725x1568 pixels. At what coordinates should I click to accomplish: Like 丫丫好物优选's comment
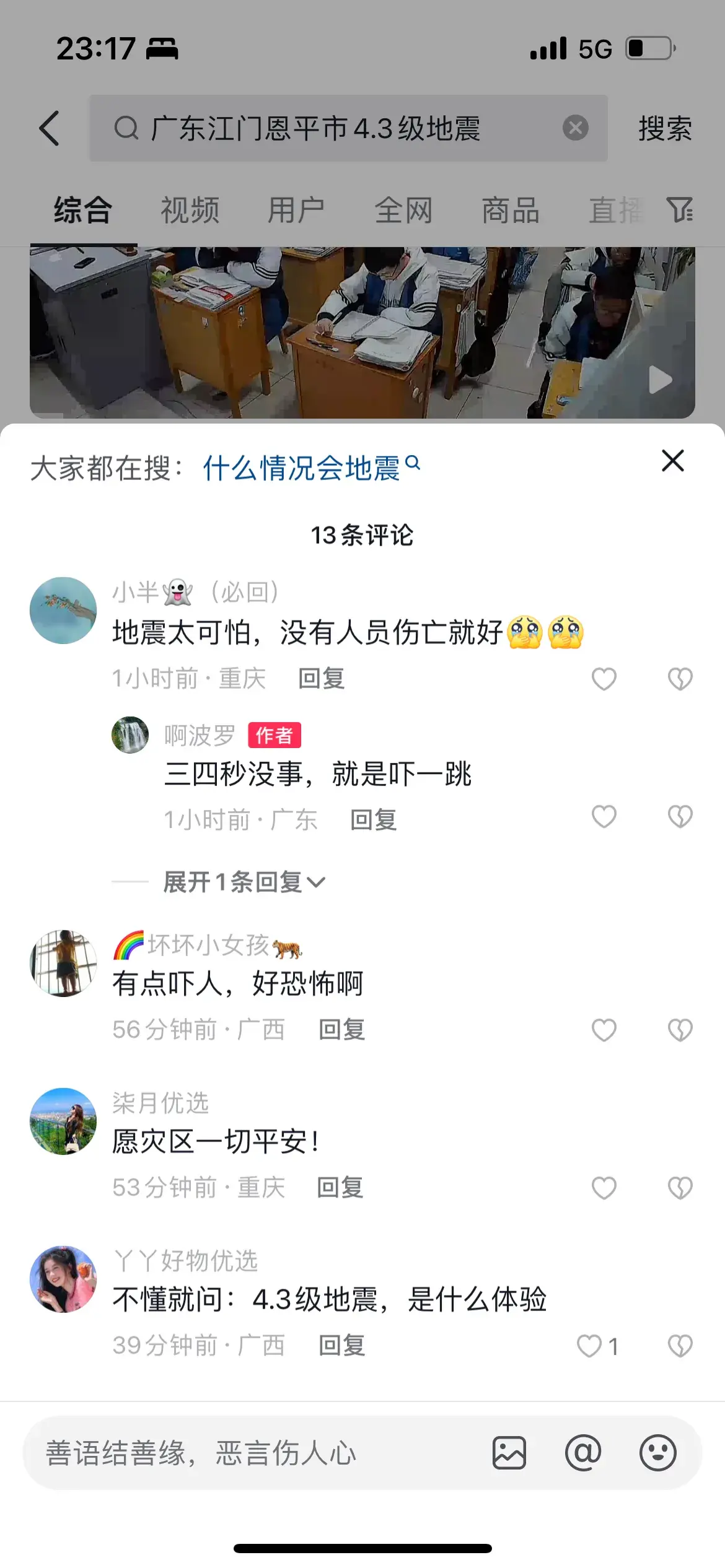coord(591,1346)
